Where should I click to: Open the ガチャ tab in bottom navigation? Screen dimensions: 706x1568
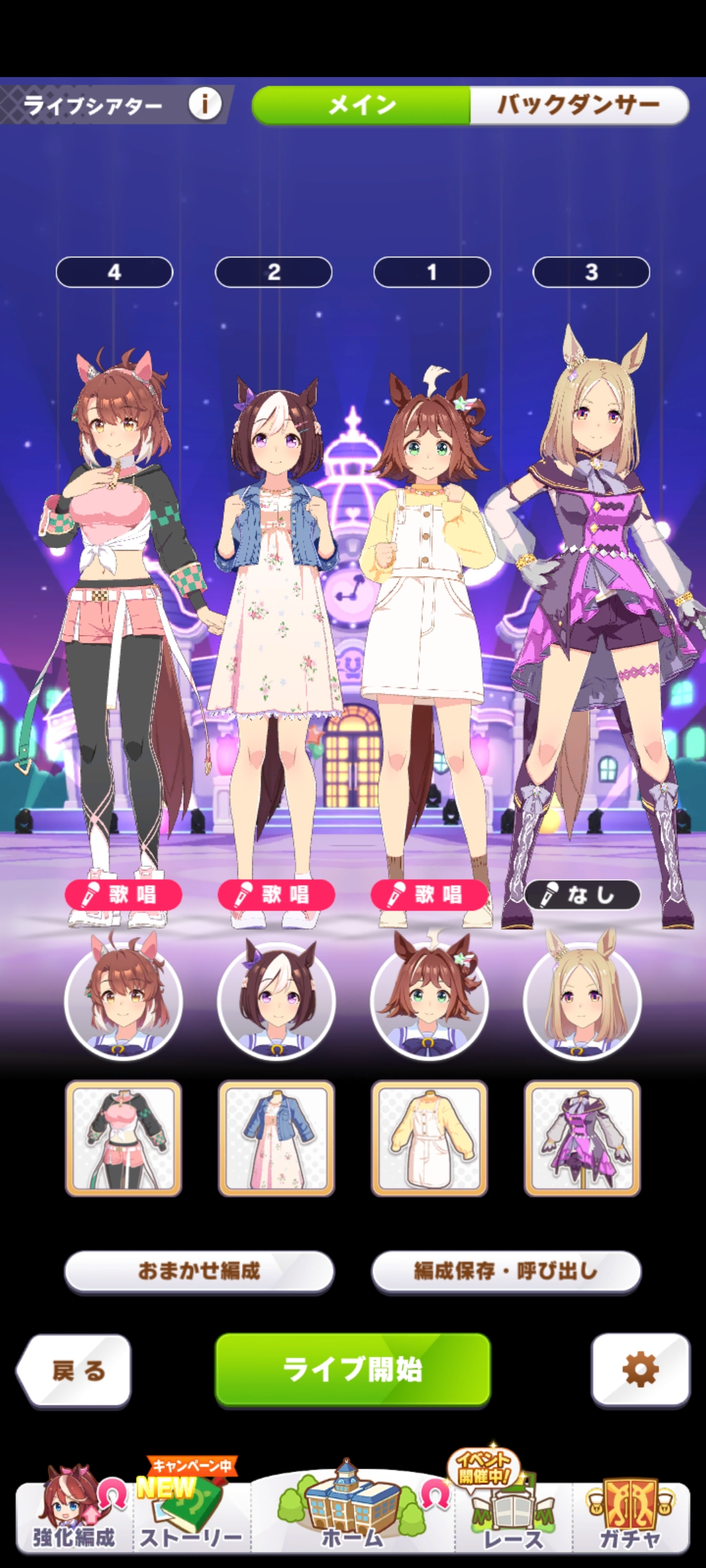click(630, 1516)
